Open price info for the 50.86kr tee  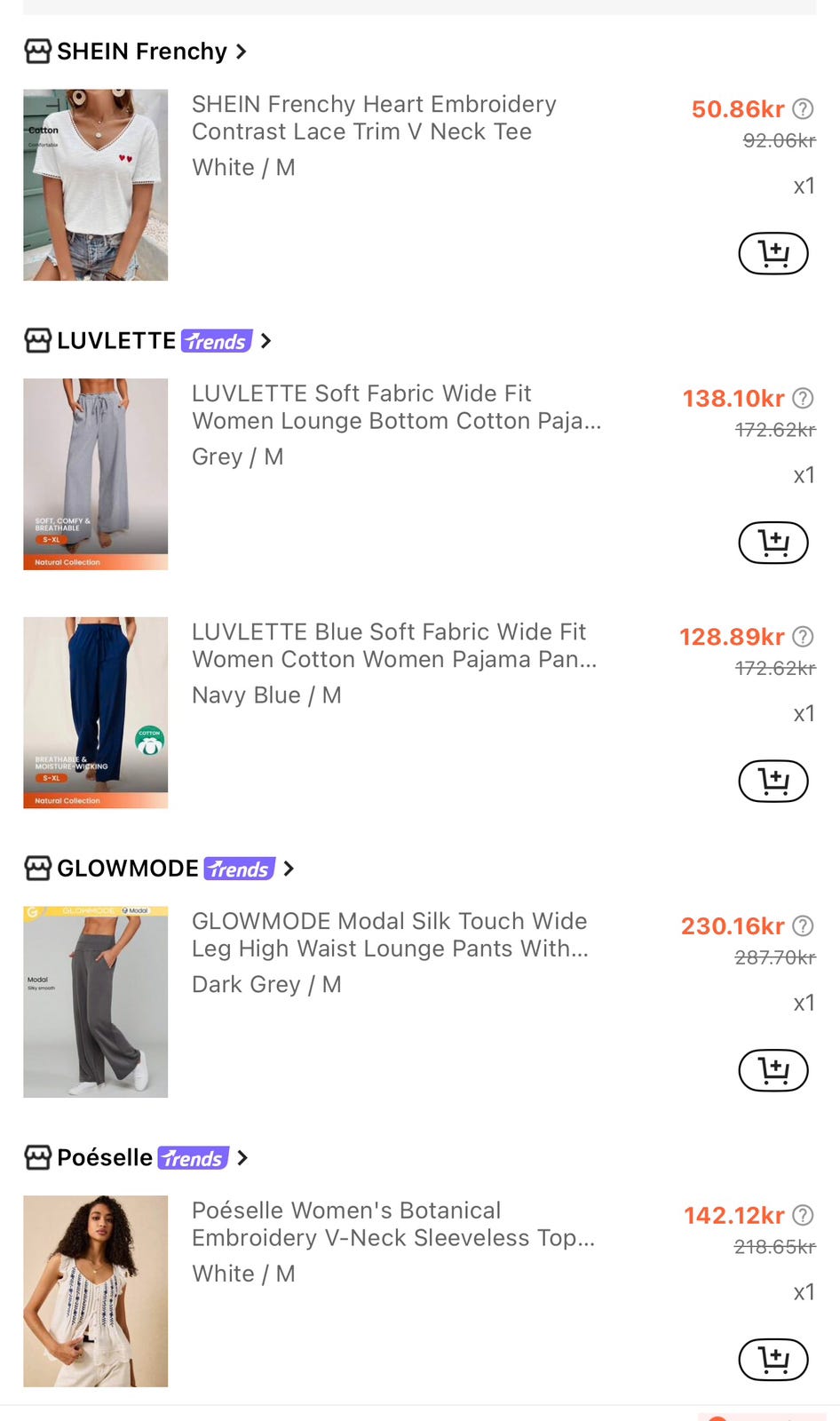click(x=802, y=109)
